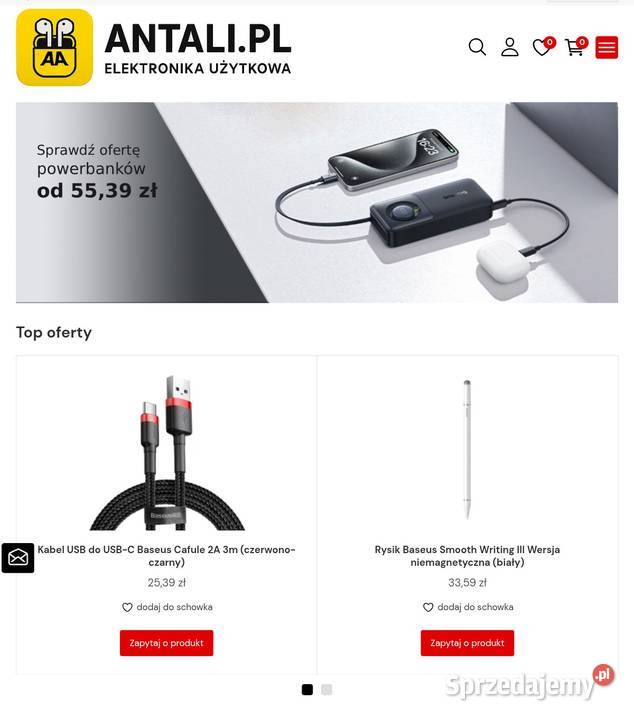Open the powerbank offer banner

pos(316,202)
